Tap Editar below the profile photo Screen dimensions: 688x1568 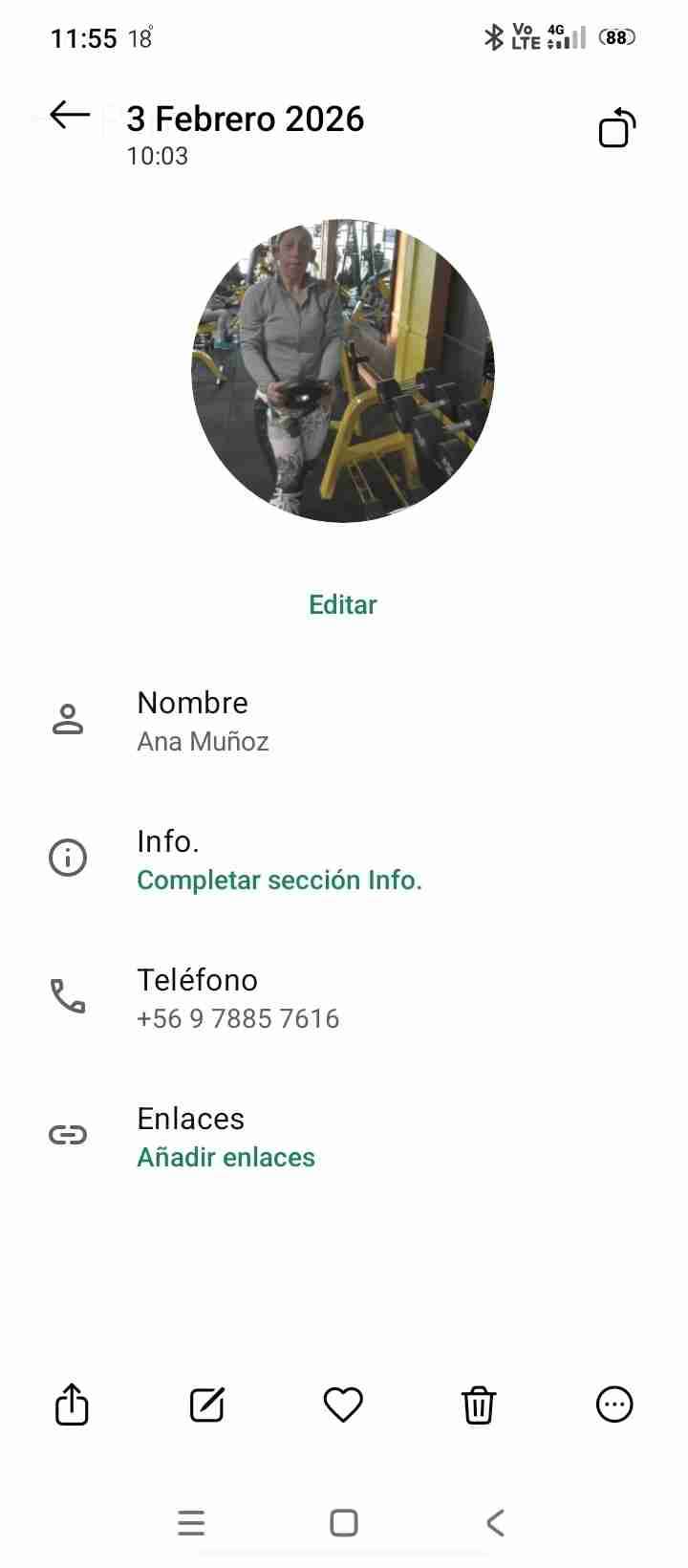pos(342,604)
